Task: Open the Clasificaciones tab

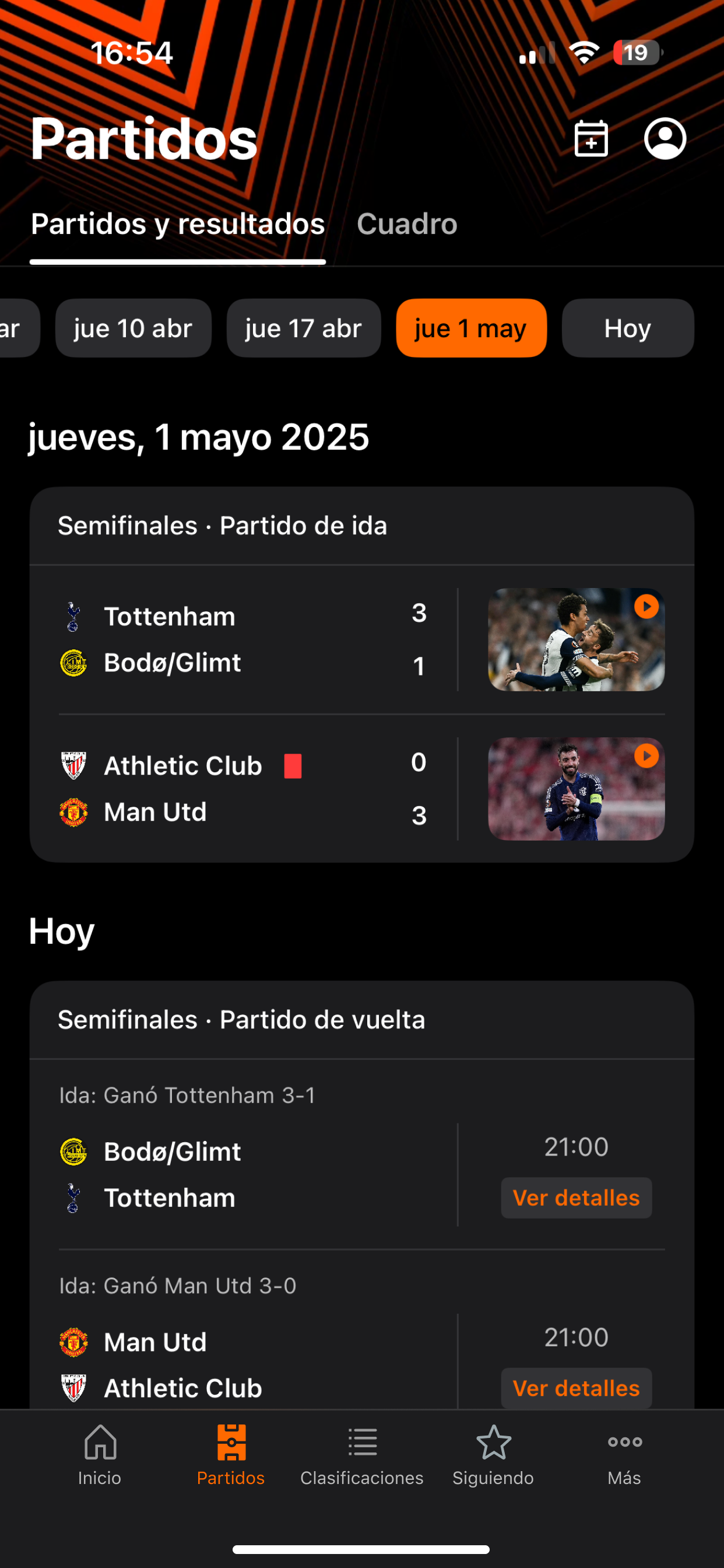Action: (x=362, y=1455)
